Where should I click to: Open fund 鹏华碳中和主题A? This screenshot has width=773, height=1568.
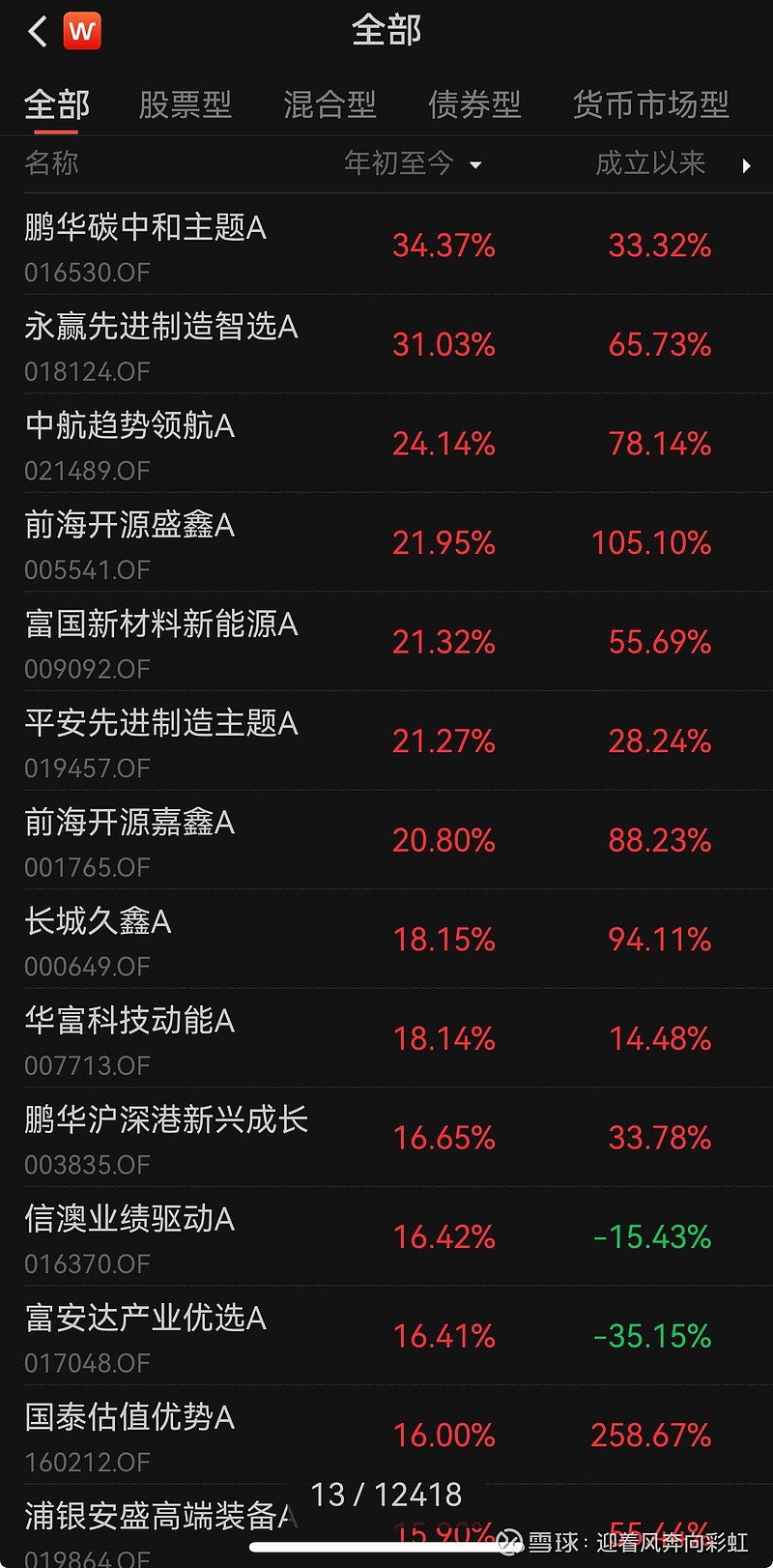click(x=143, y=229)
